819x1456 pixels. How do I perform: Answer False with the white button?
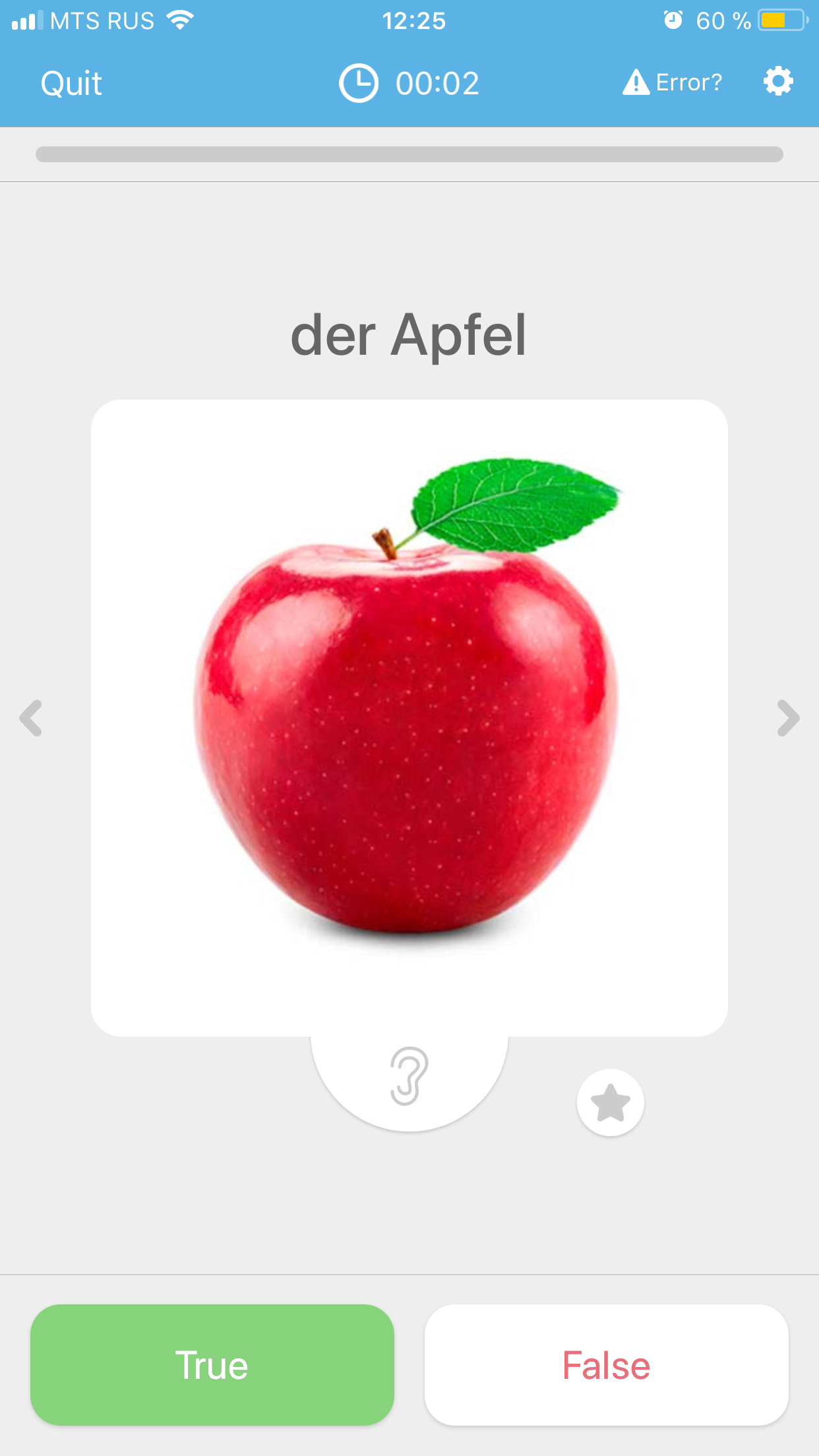607,1366
